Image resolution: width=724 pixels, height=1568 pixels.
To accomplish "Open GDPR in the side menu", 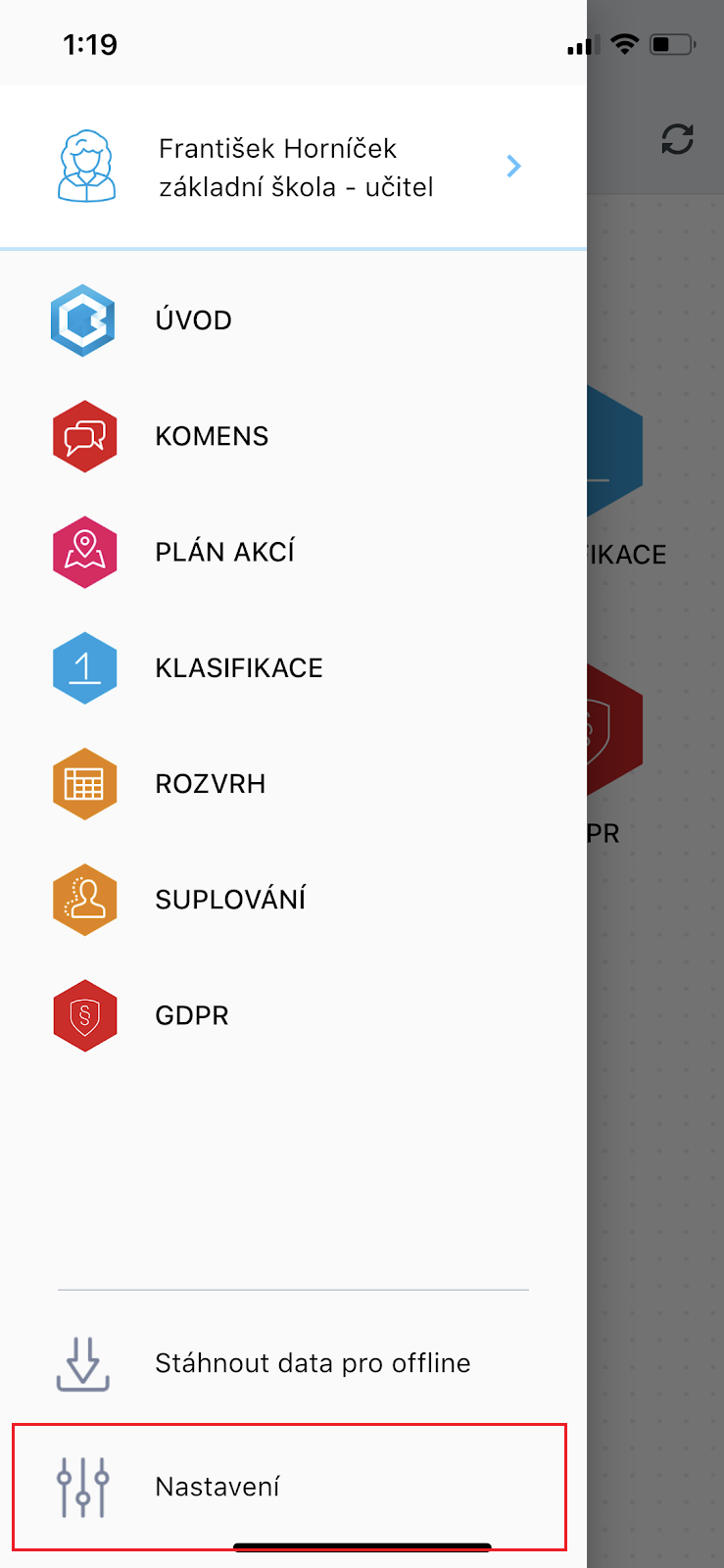I will pyautogui.click(x=191, y=1015).
